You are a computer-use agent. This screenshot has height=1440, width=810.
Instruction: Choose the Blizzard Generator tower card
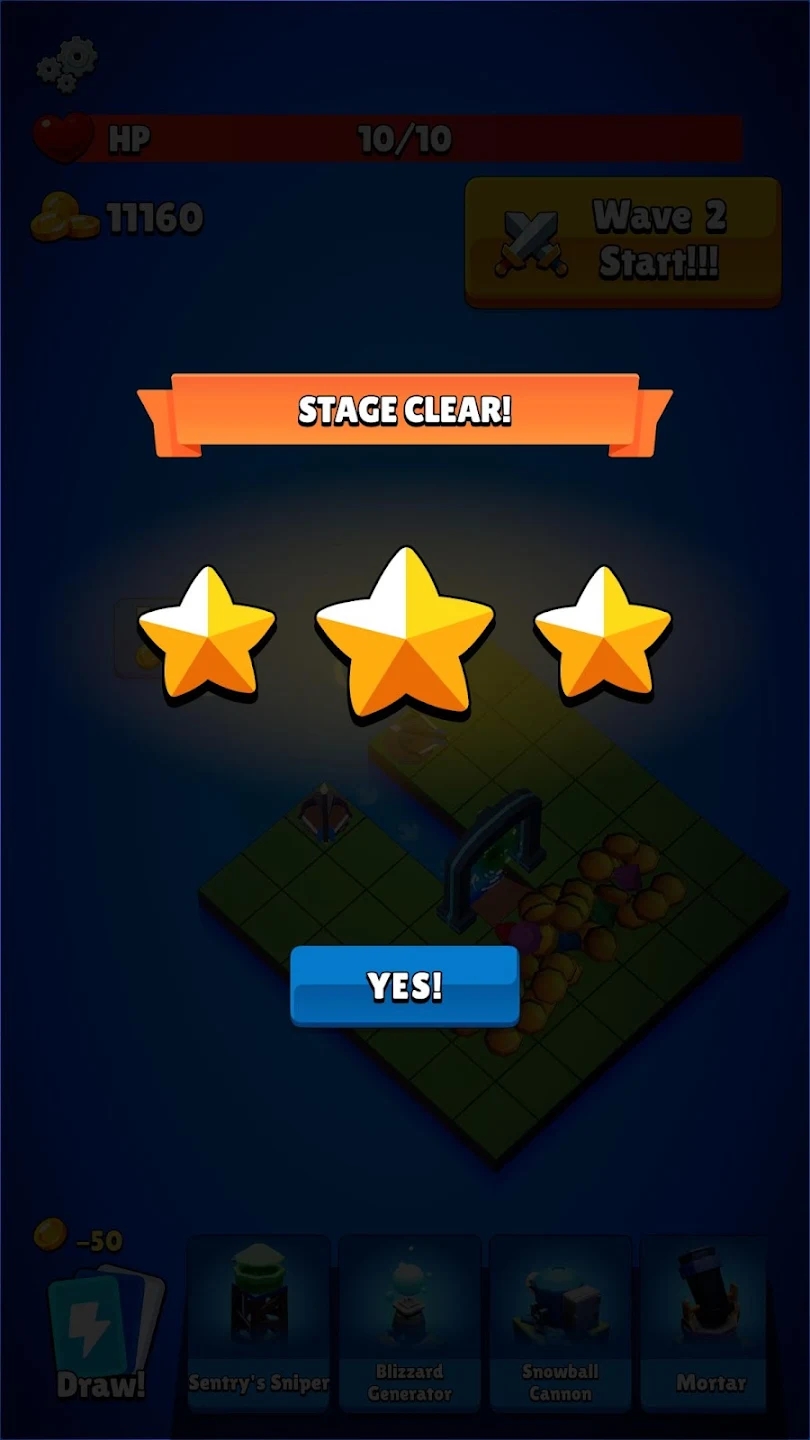[410, 1320]
